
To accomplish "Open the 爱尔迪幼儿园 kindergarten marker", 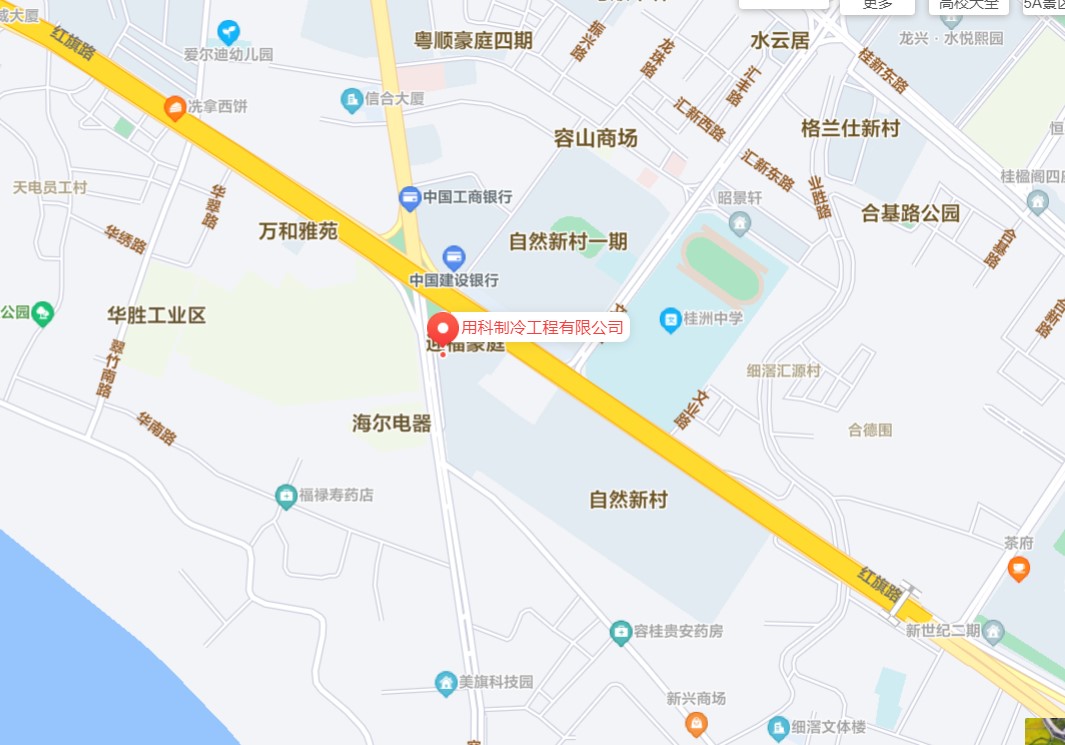I will pyautogui.click(x=229, y=33).
